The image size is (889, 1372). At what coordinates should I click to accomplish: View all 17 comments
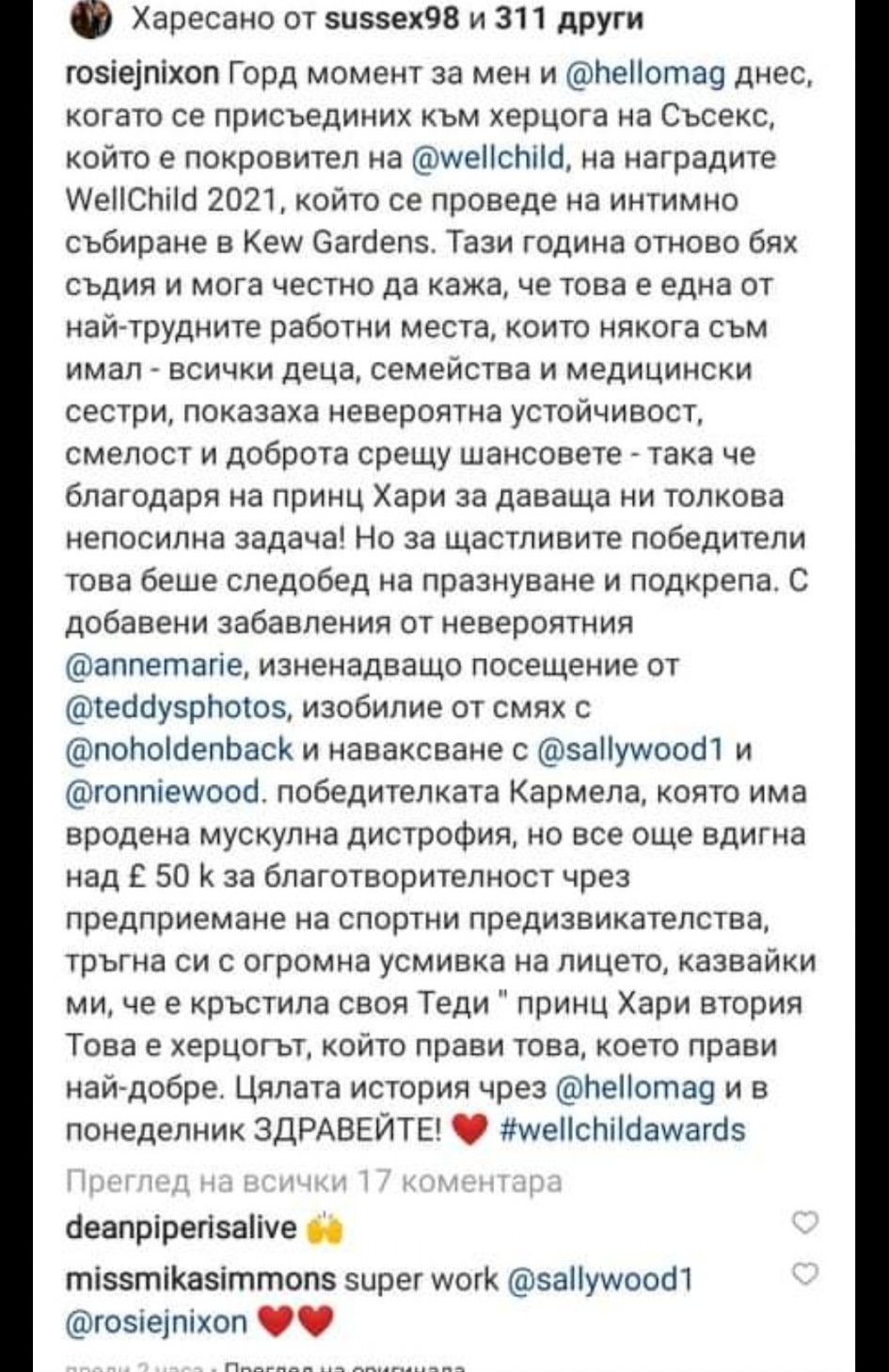point(316,1180)
